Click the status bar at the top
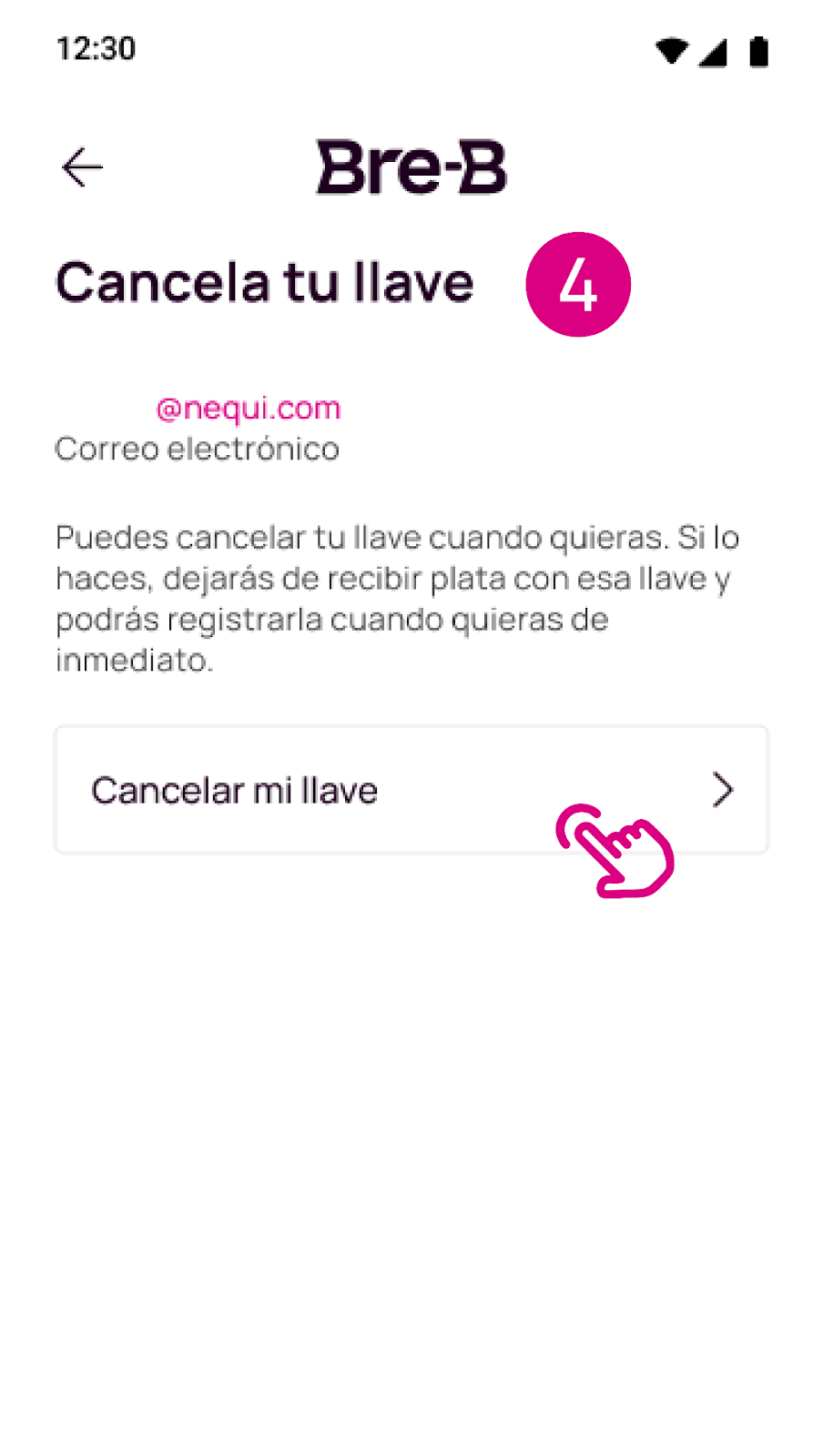Screen dimensions: 823x1456 [411, 52]
